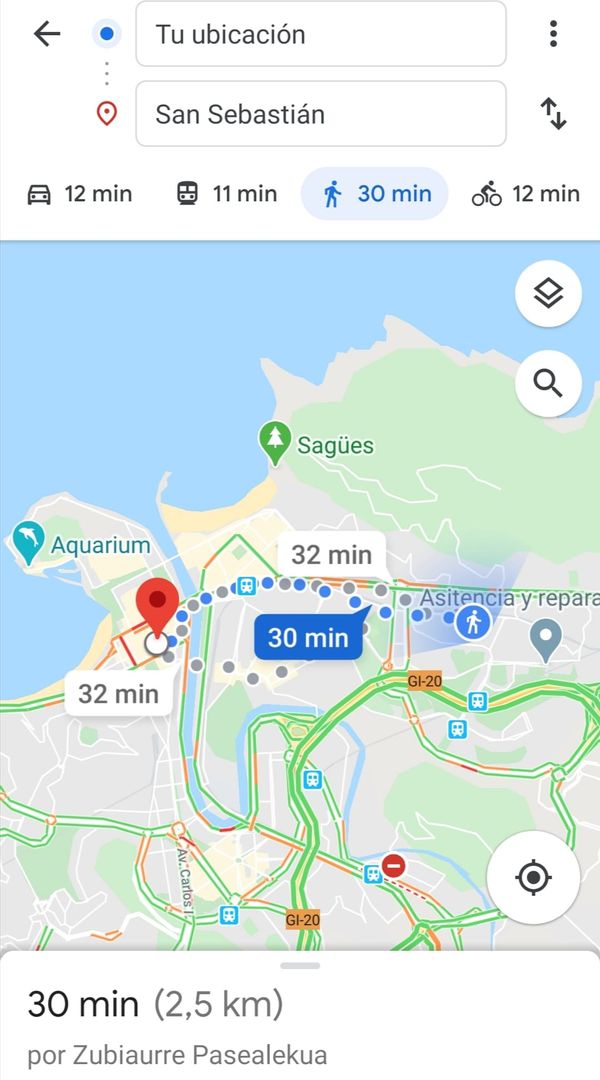Open the three-dot overflow menu
This screenshot has width=600, height=1080.
(553, 34)
